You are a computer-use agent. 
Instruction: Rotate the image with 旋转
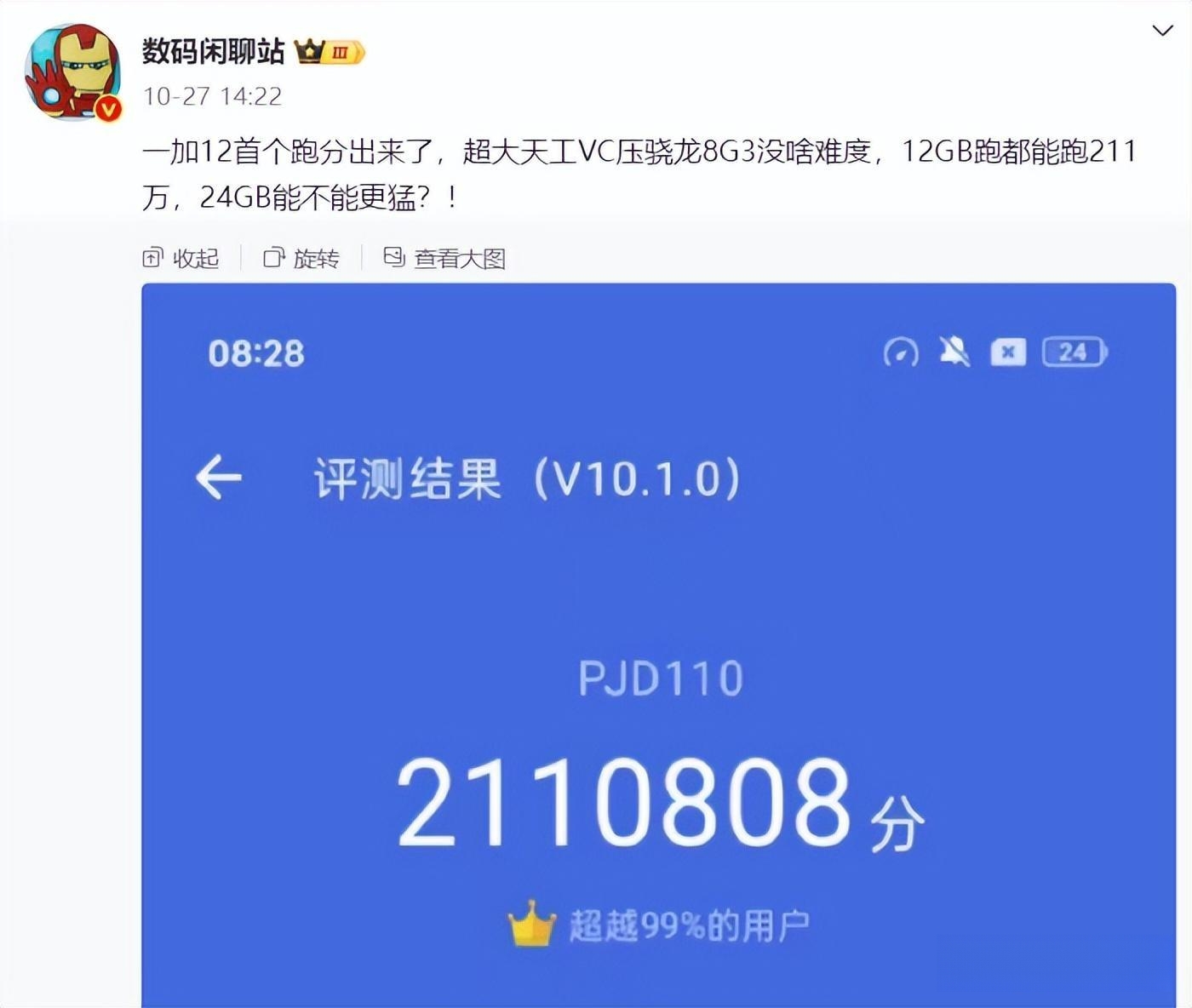(302, 258)
